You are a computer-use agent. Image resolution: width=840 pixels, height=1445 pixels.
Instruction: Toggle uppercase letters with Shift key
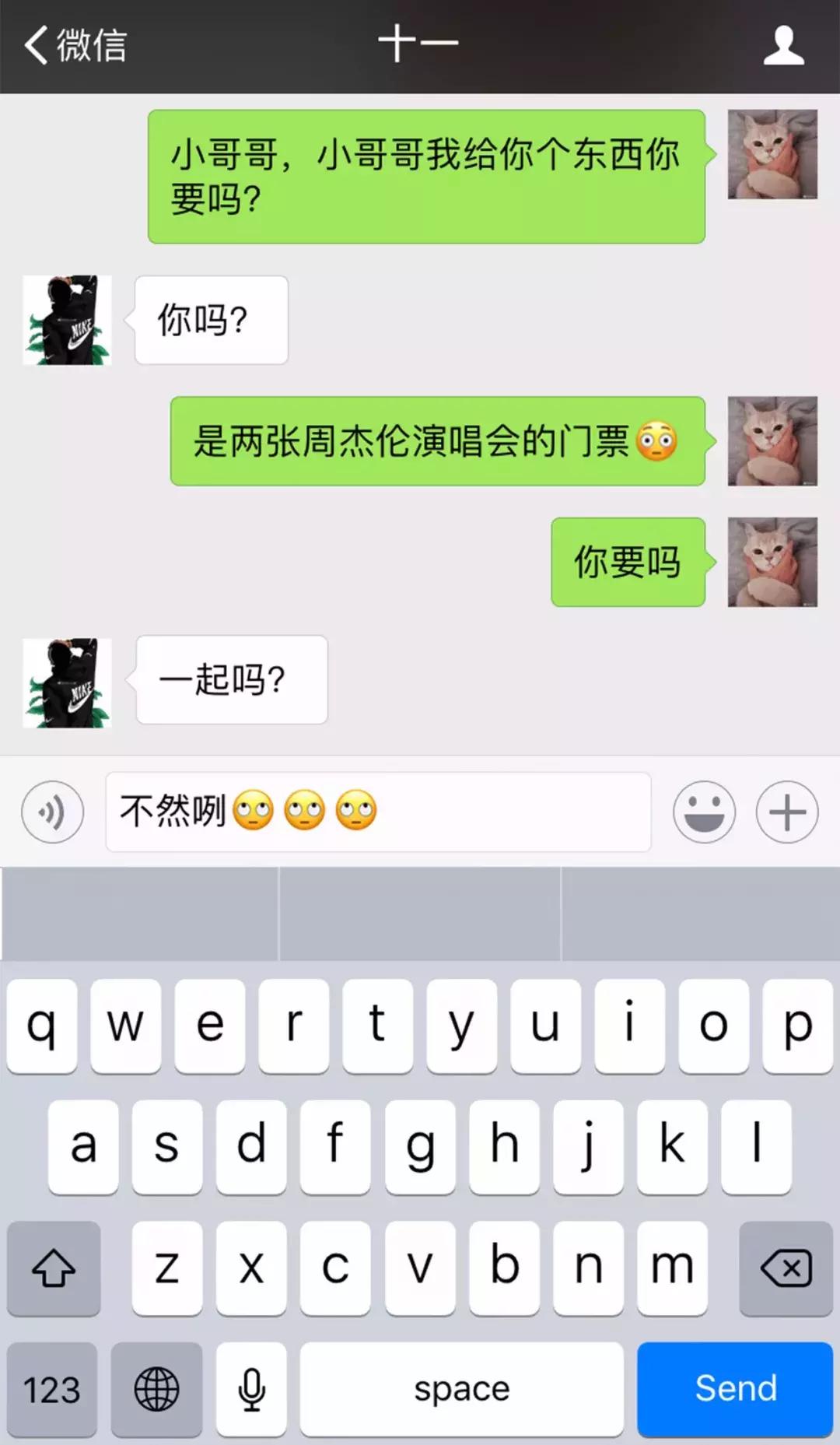(53, 1268)
